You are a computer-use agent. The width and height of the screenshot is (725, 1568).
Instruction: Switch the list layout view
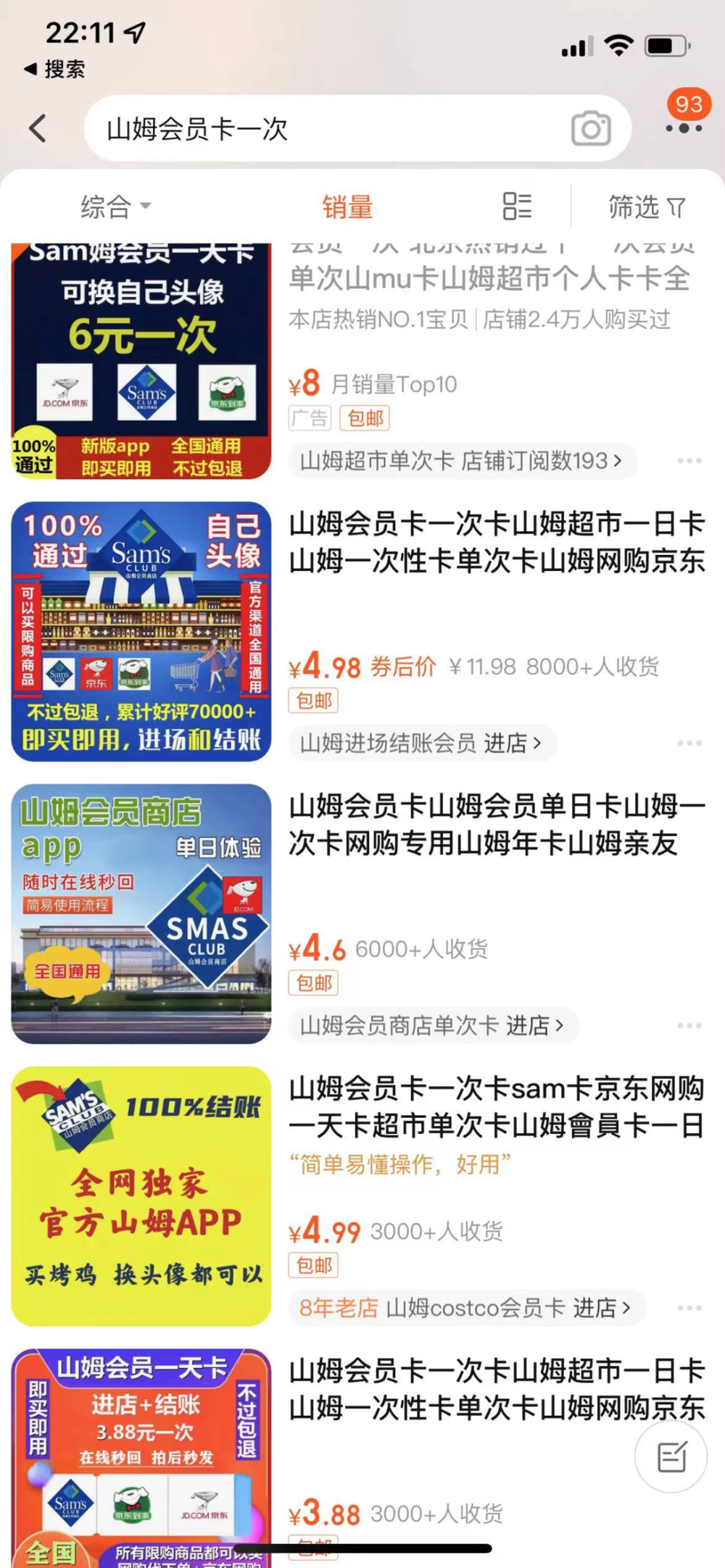(x=518, y=207)
